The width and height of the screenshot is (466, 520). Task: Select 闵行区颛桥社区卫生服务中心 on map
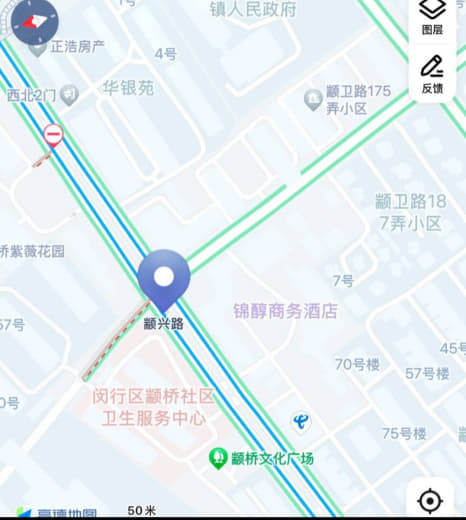coord(153,407)
